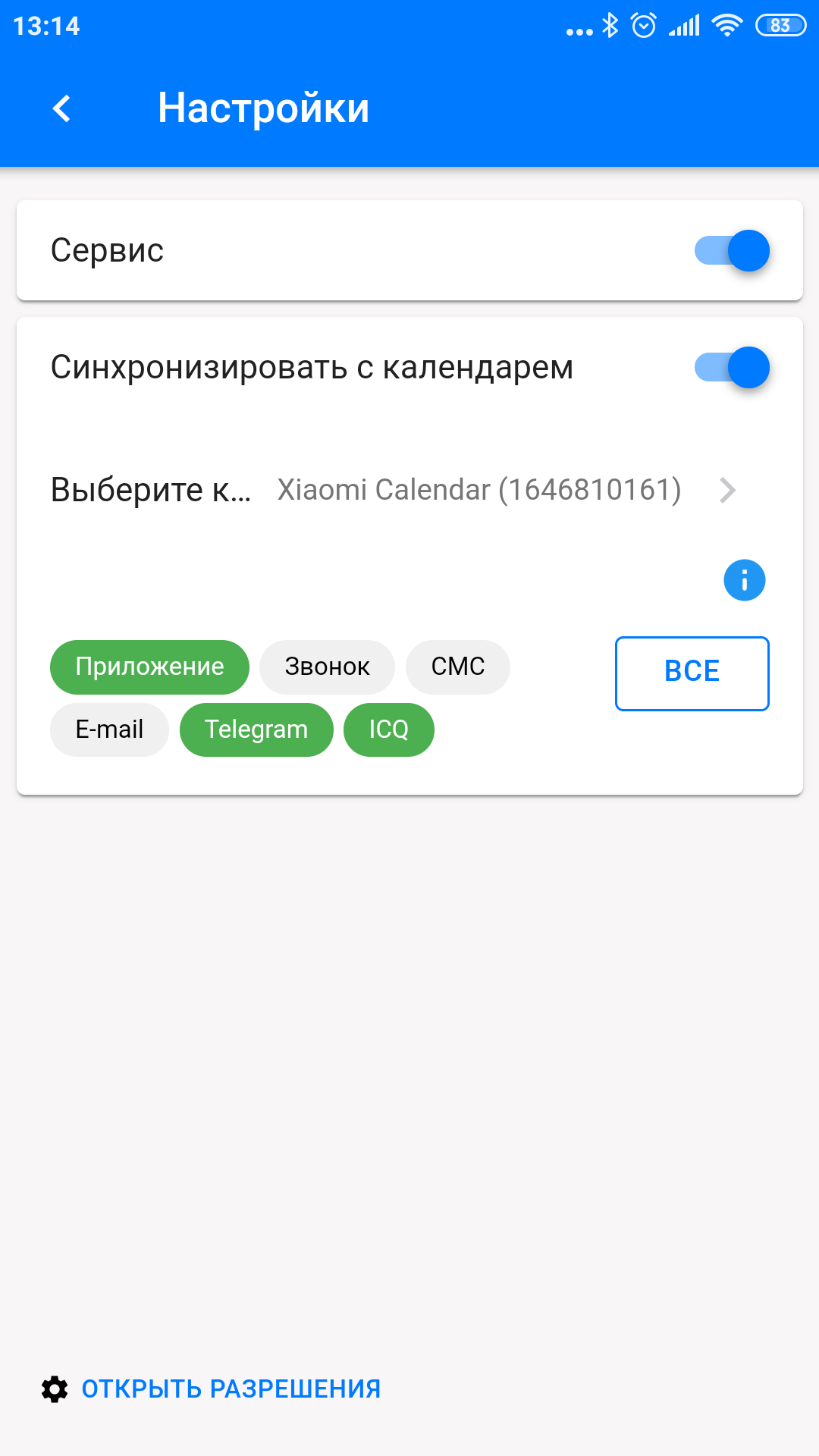Toggle the Сервис switch off
Image resolution: width=819 pixels, height=1456 pixels.
[x=732, y=251]
